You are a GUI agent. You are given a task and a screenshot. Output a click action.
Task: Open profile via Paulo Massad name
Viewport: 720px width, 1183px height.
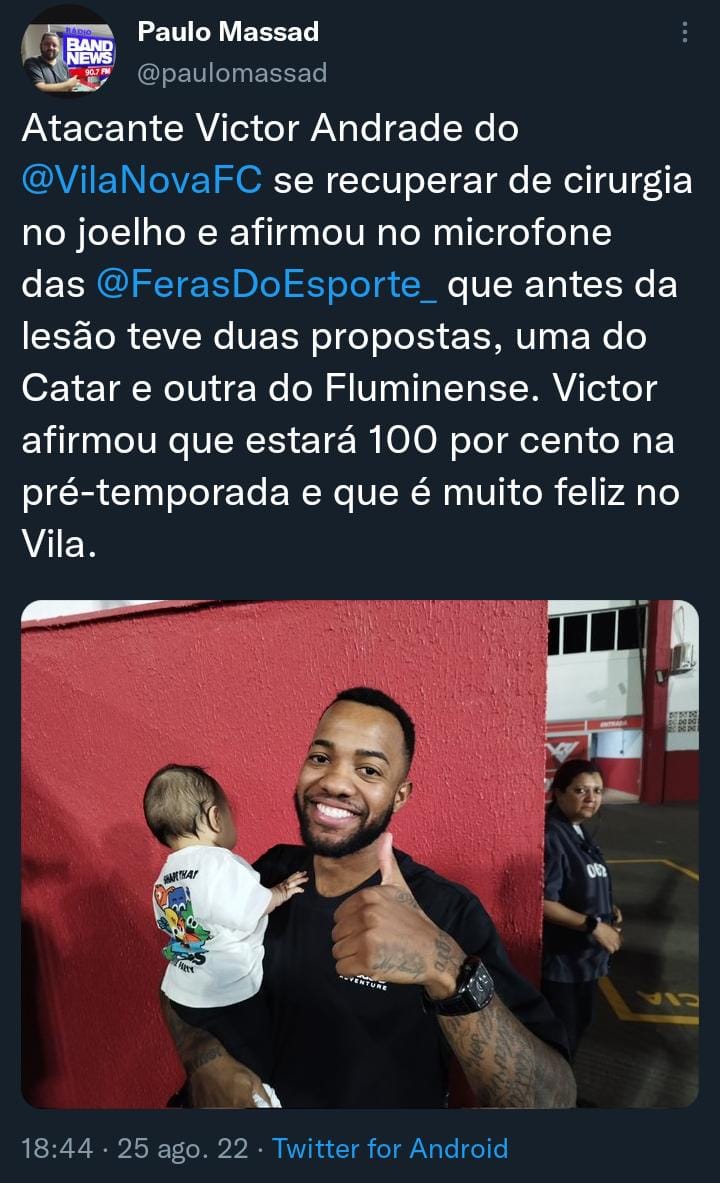[228, 32]
